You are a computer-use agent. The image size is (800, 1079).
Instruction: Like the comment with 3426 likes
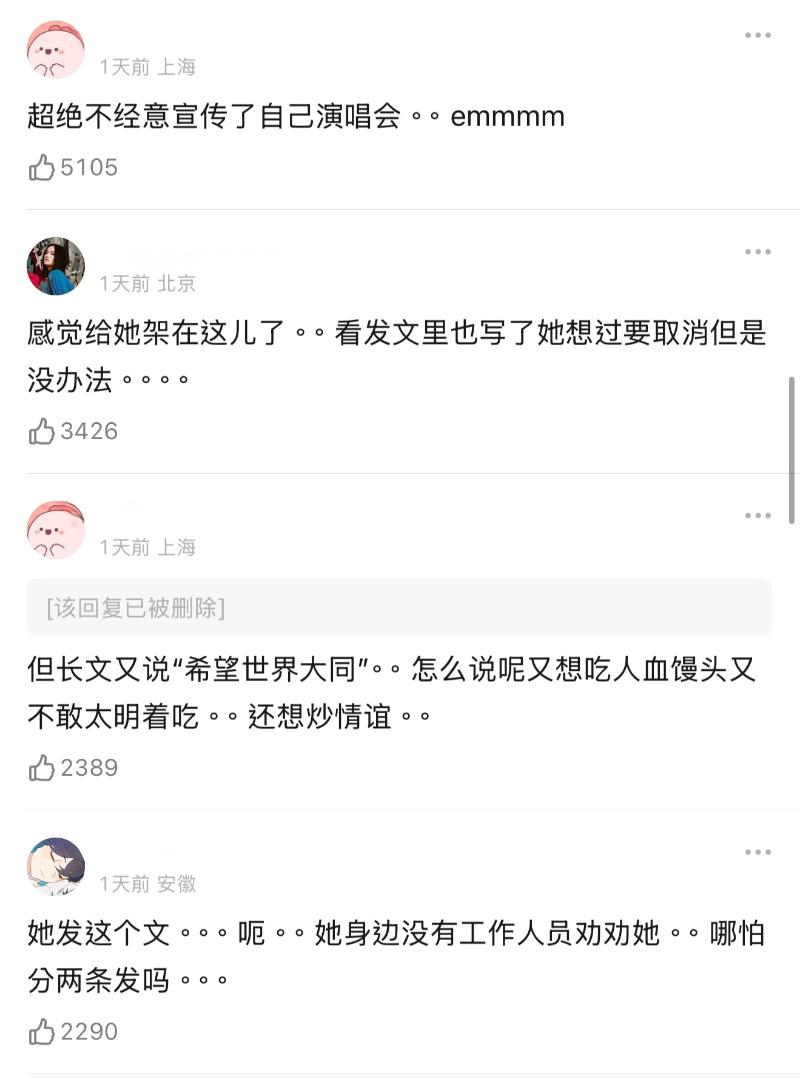[42, 432]
